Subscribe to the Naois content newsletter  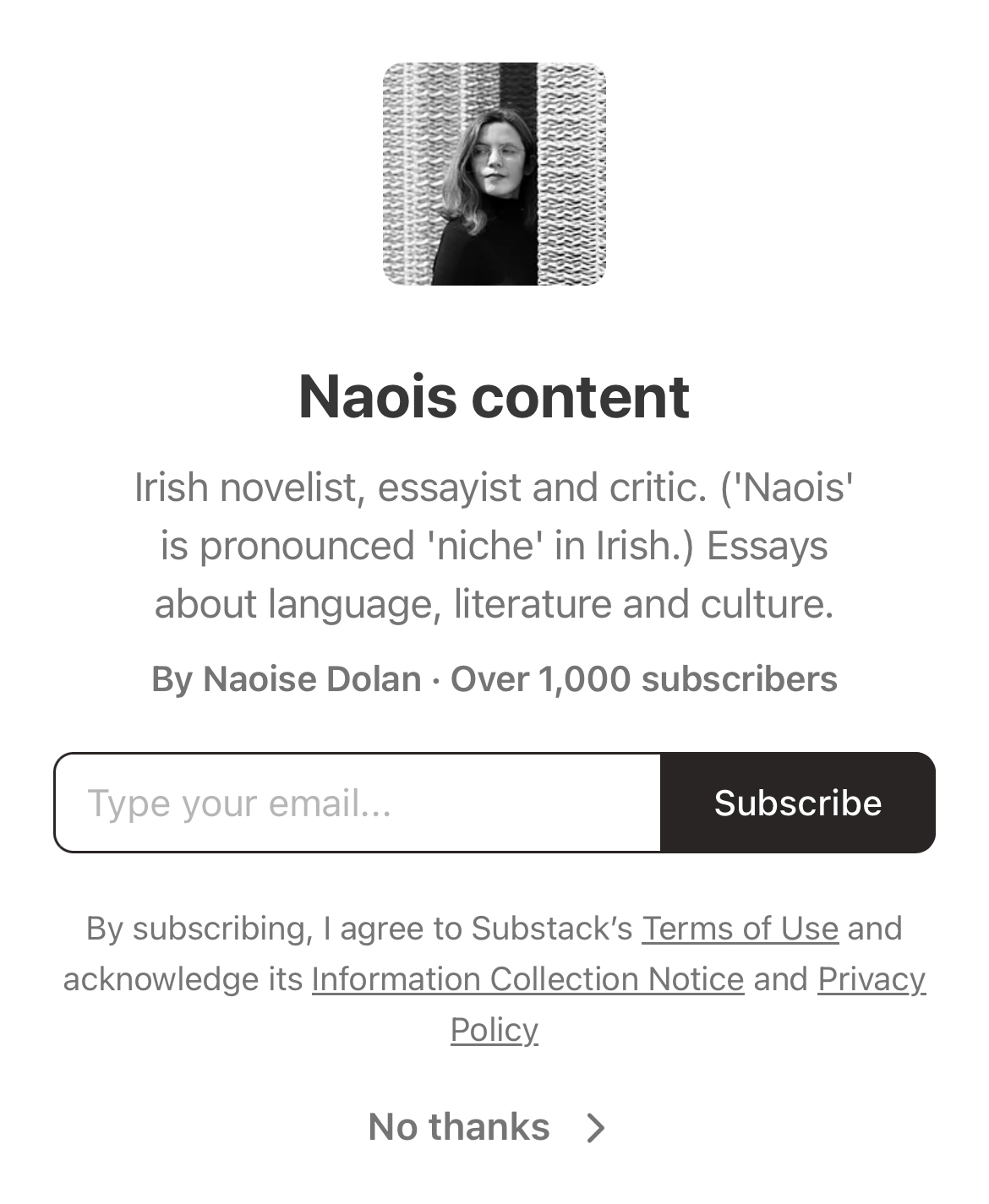click(x=797, y=803)
